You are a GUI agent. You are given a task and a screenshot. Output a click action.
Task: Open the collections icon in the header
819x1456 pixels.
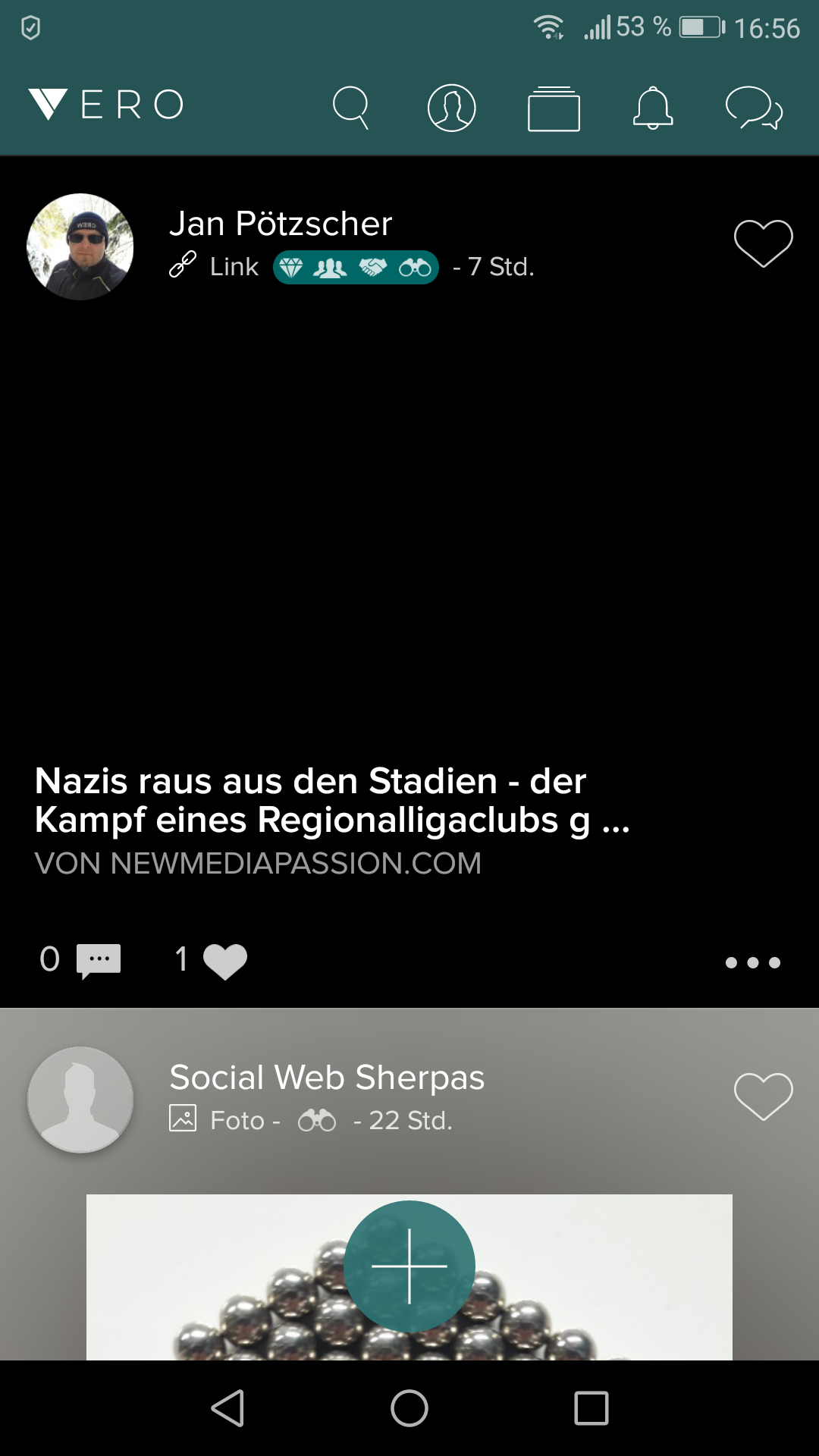pyautogui.click(x=554, y=108)
